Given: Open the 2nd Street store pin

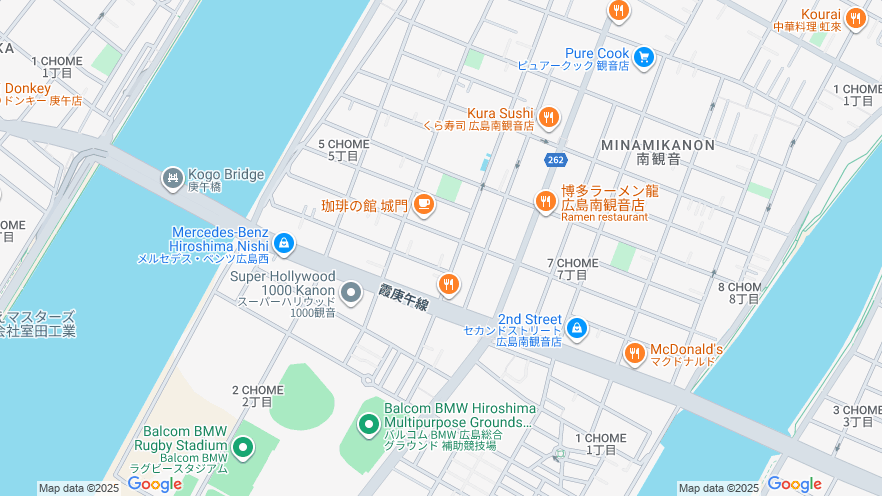Looking at the screenshot, I should tap(576, 327).
